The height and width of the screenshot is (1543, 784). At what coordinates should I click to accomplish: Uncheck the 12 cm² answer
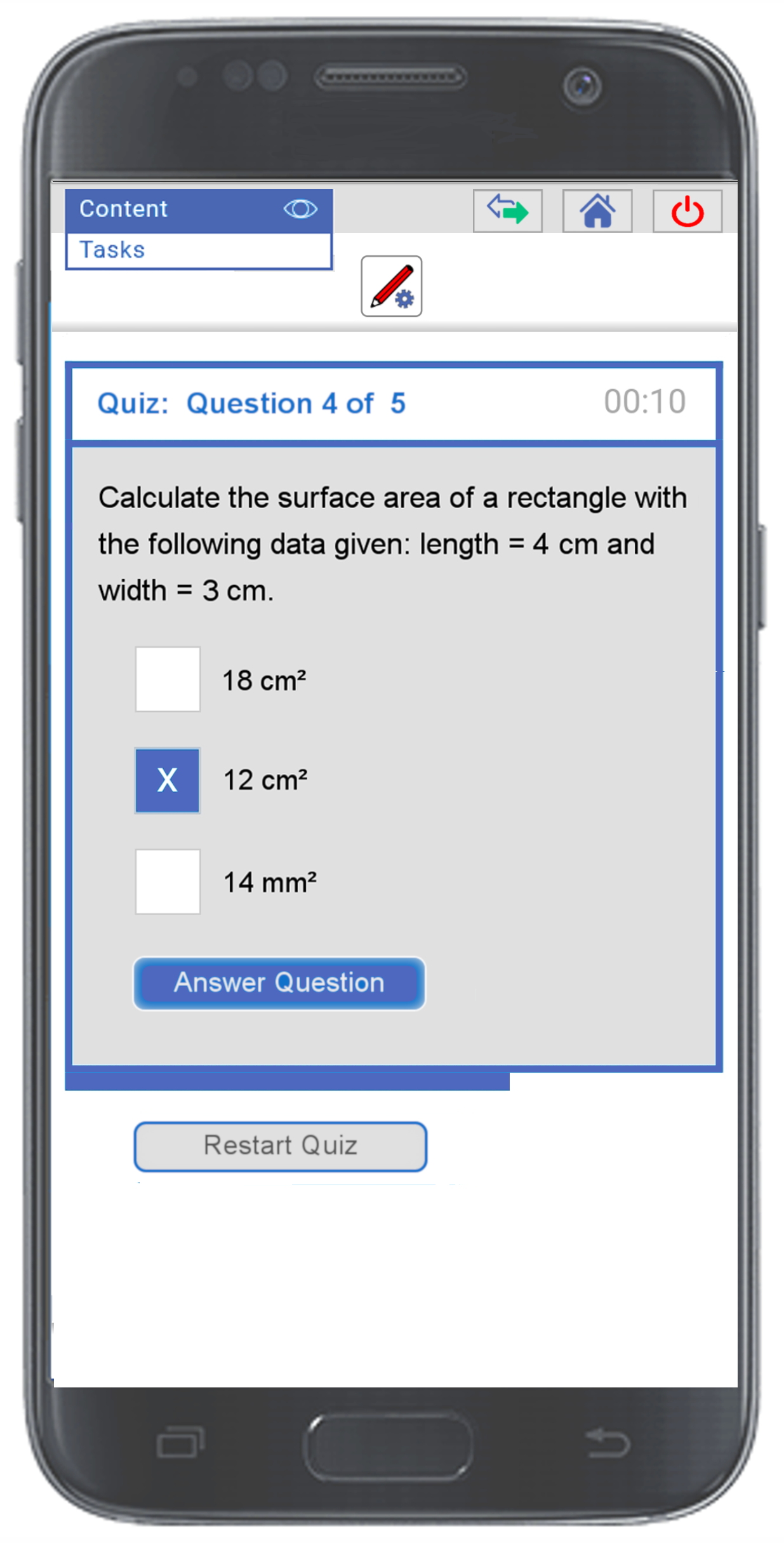pyautogui.click(x=168, y=780)
